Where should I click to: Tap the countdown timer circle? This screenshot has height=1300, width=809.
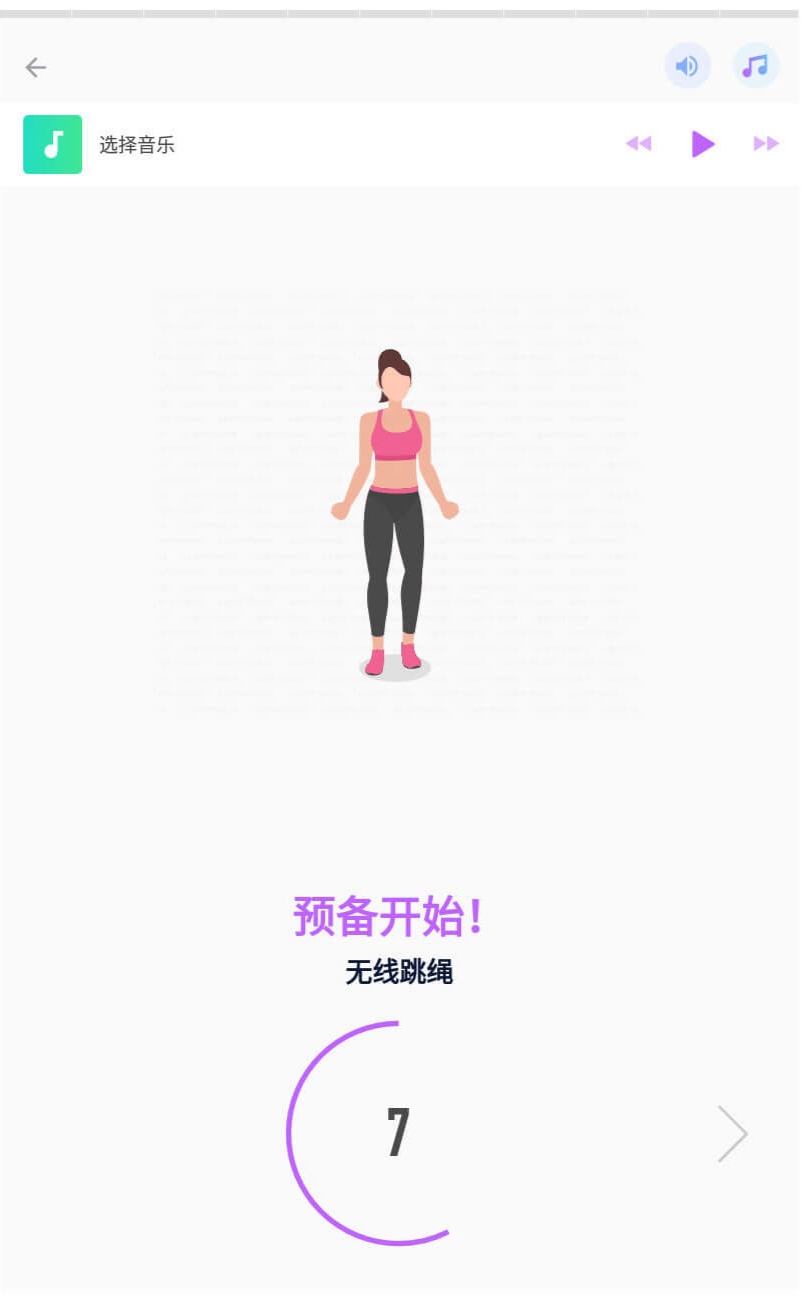[398, 1133]
